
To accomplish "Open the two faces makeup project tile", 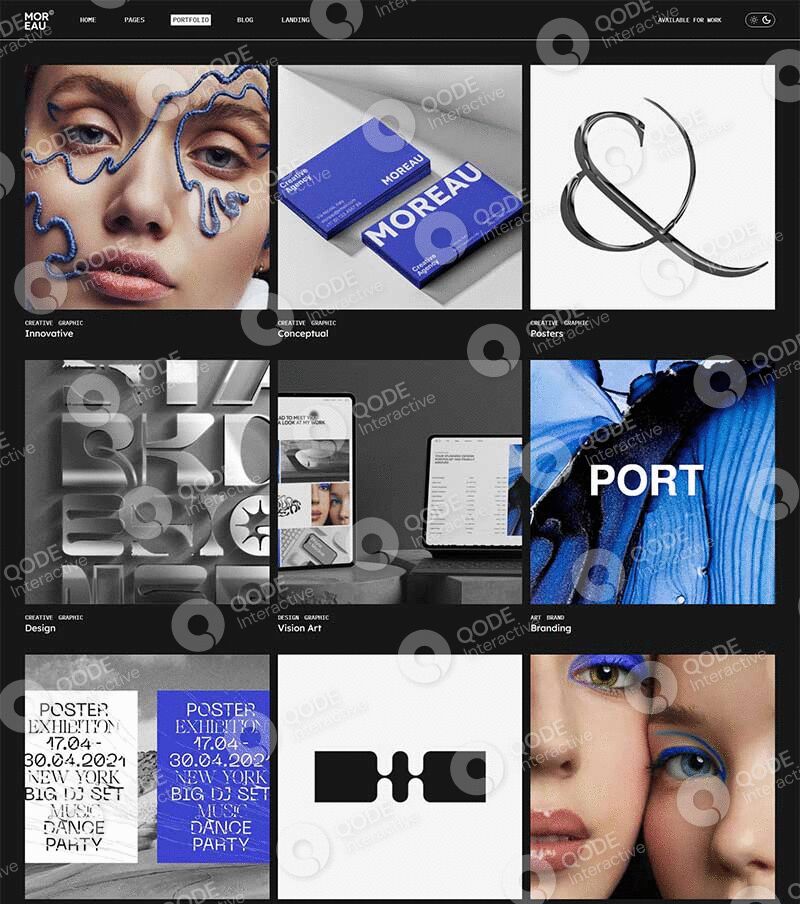I will click(x=652, y=776).
